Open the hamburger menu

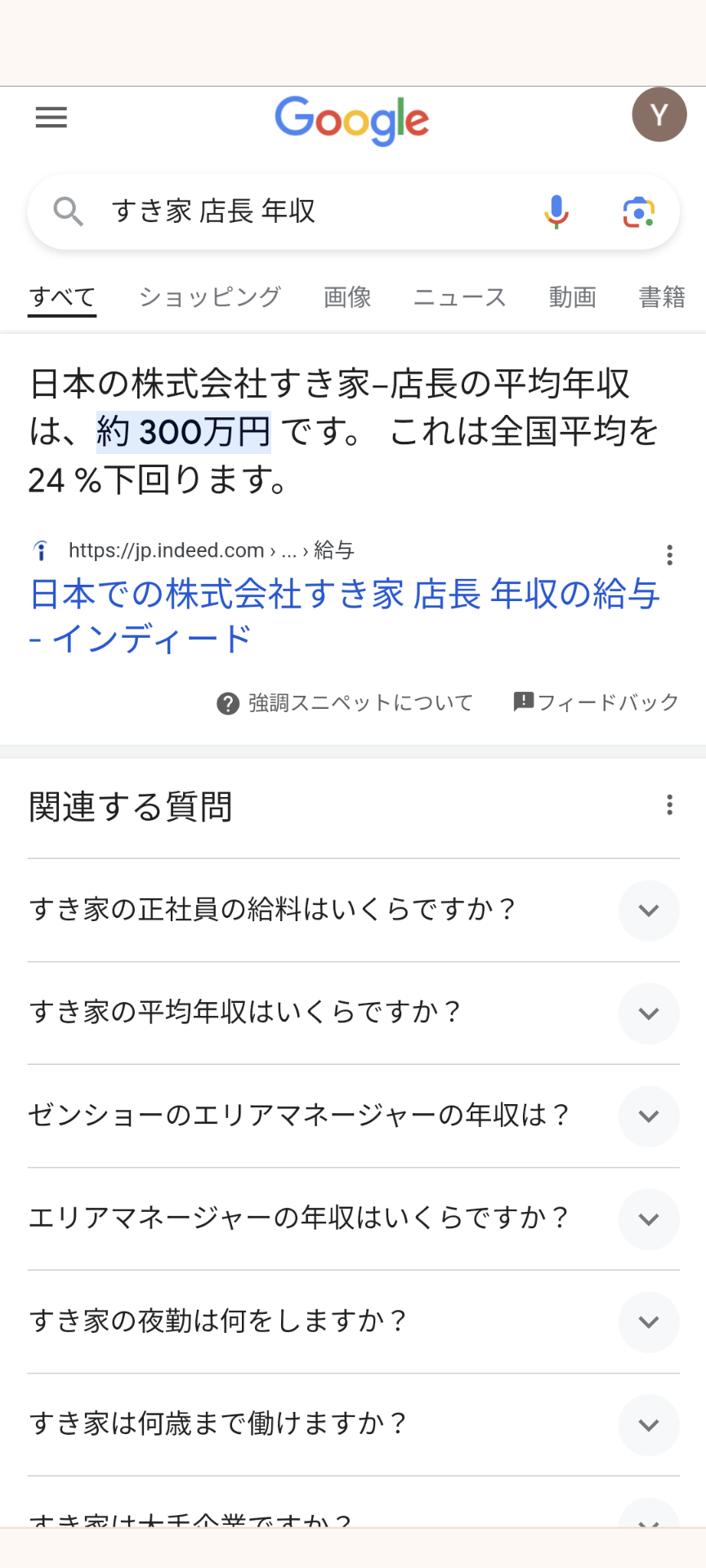[51, 118]
